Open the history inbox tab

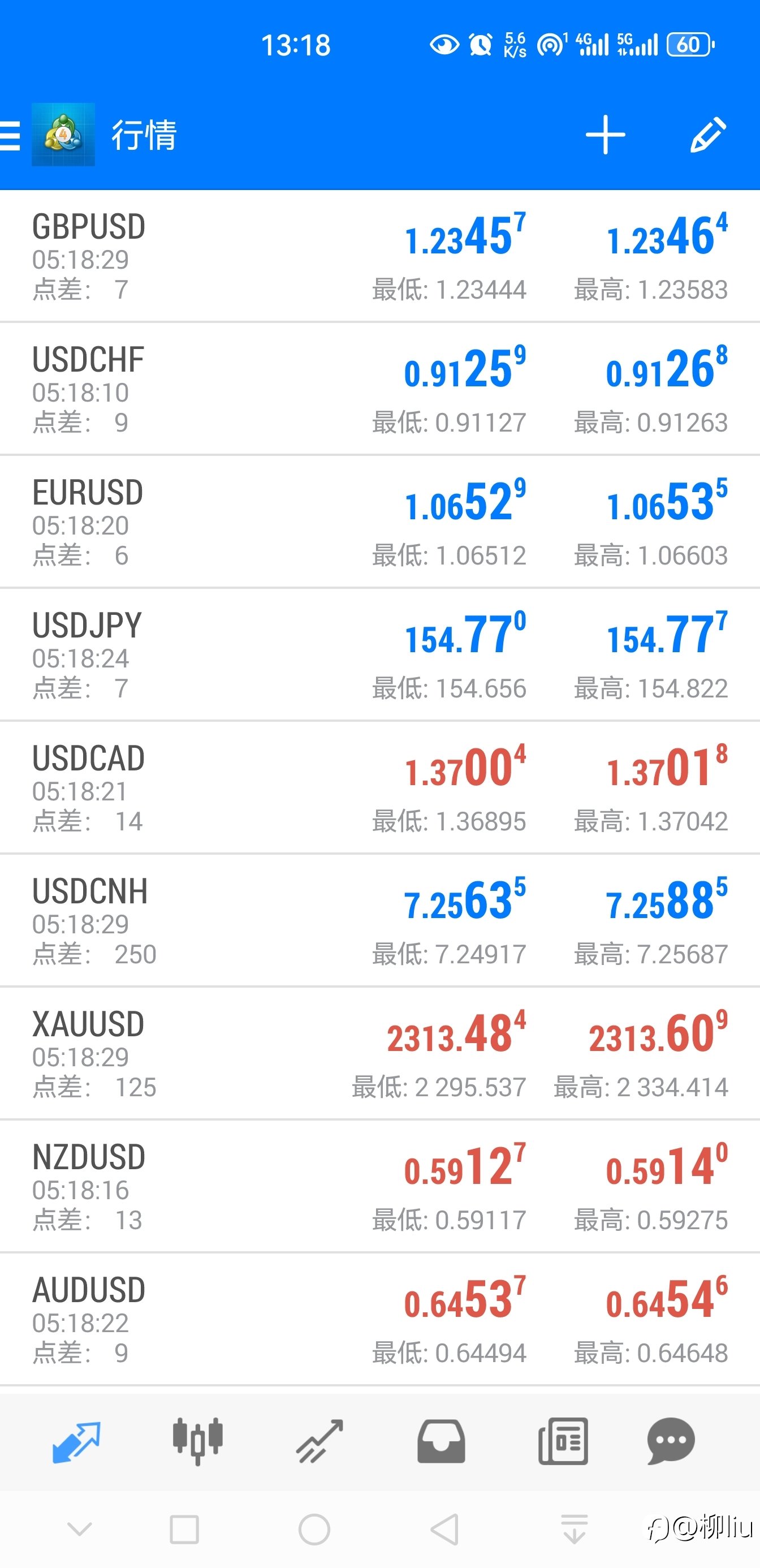pos(441,1441)
